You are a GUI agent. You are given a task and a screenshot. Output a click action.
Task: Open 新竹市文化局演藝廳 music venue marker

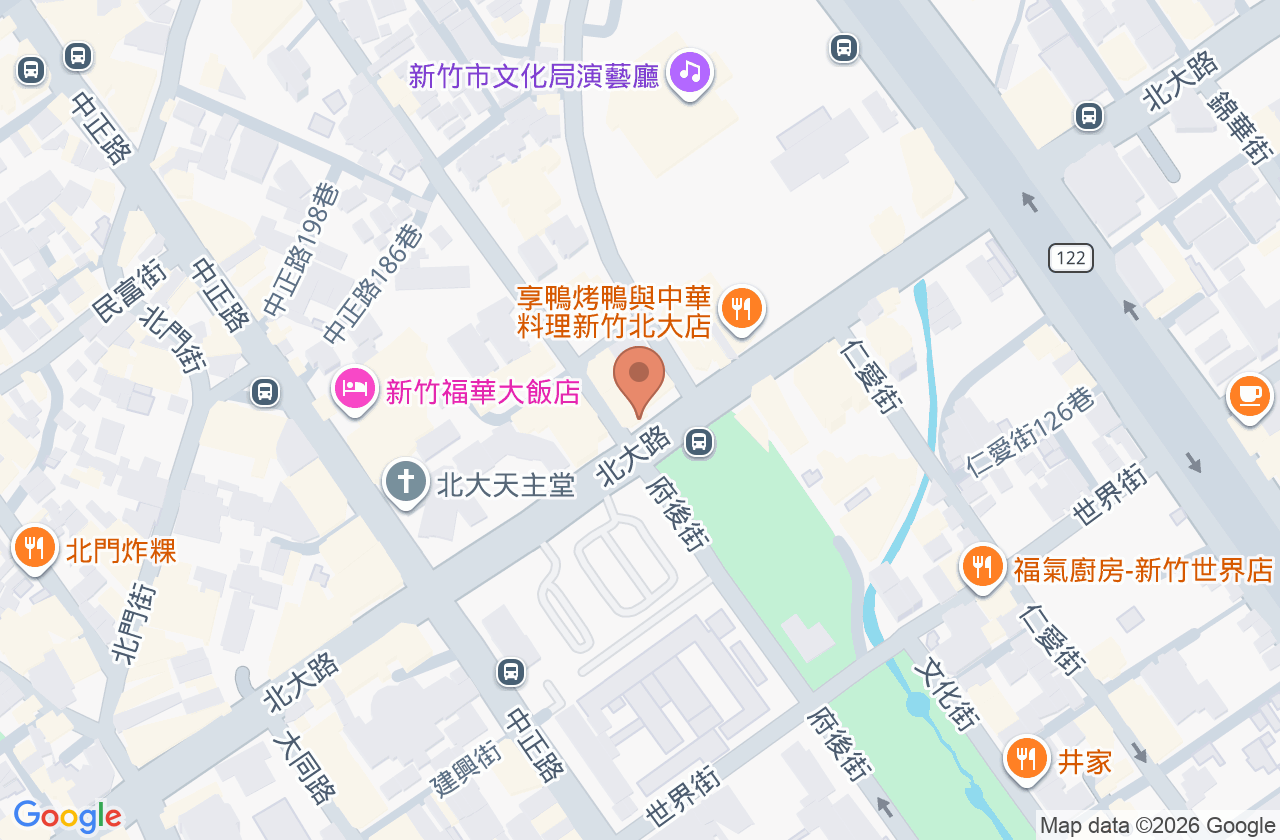690,74
